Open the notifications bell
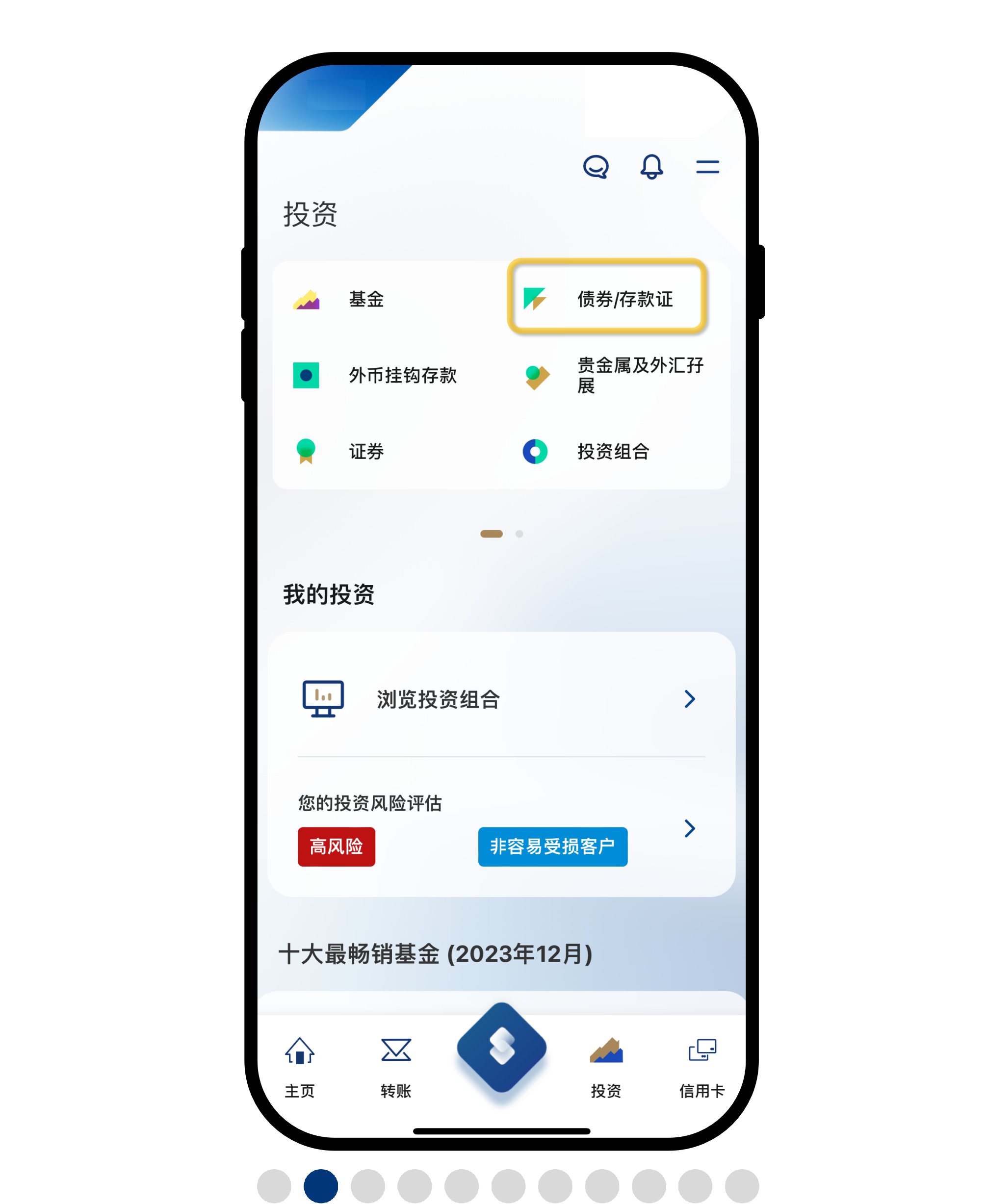This screenshot has width=986, height=1204. pyautogui.click(x=651, y=167)
